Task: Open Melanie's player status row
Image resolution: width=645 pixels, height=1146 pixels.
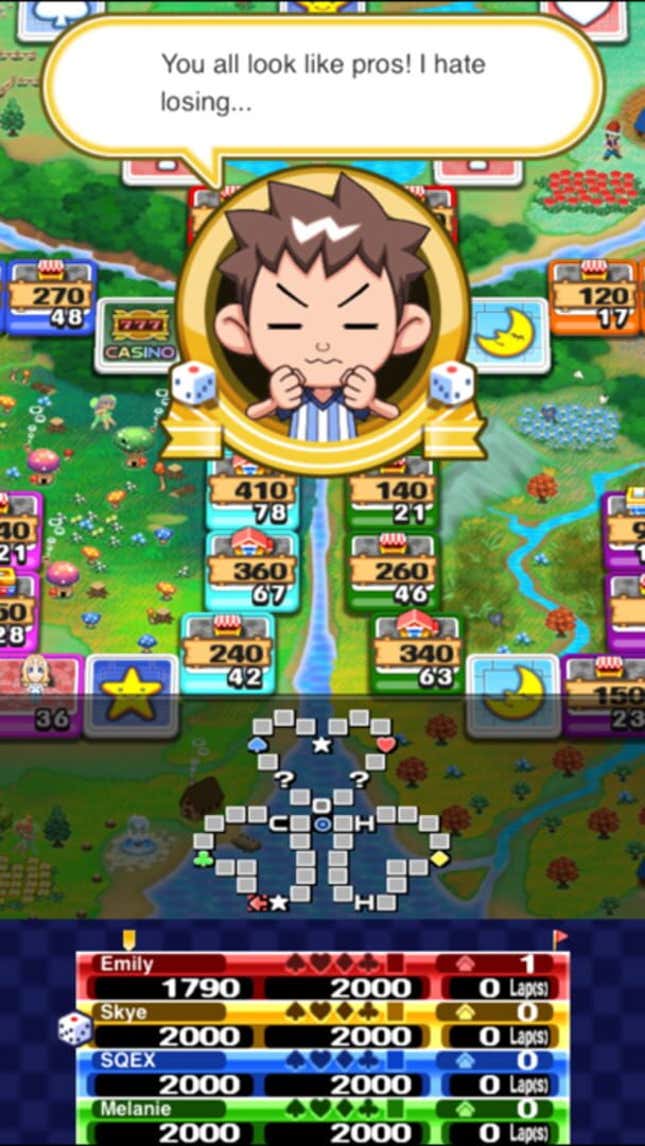Action: (x=322, y=1120)
